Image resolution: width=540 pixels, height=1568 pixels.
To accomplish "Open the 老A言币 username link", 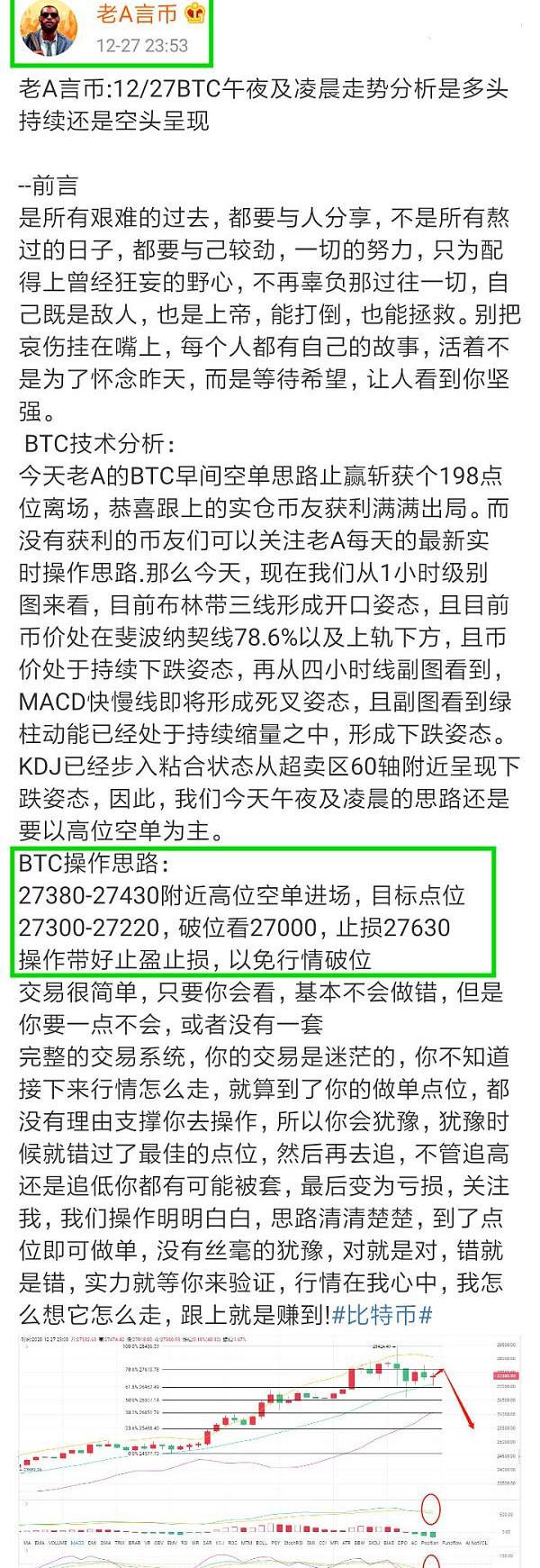I will [x=136, y=14].
